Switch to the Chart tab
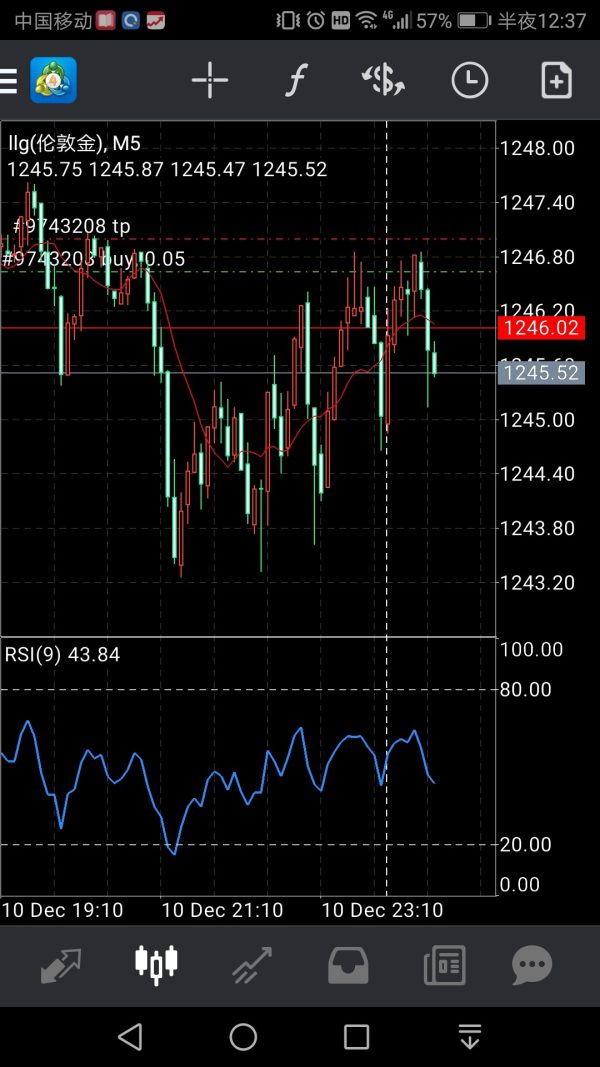600x1067 pixels. pyautogui.click(x=156, y=963)
